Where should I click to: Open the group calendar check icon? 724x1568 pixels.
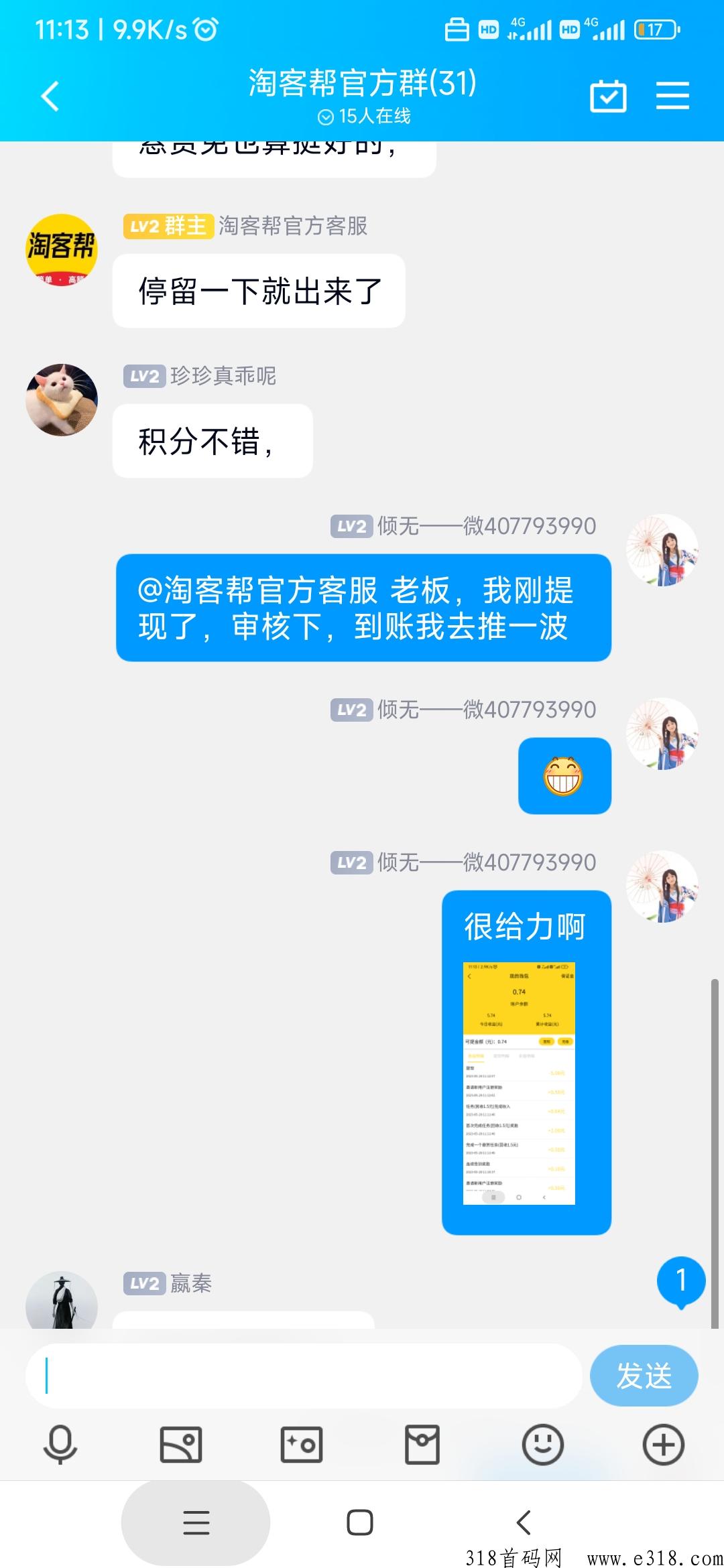[x=608, y=96]
